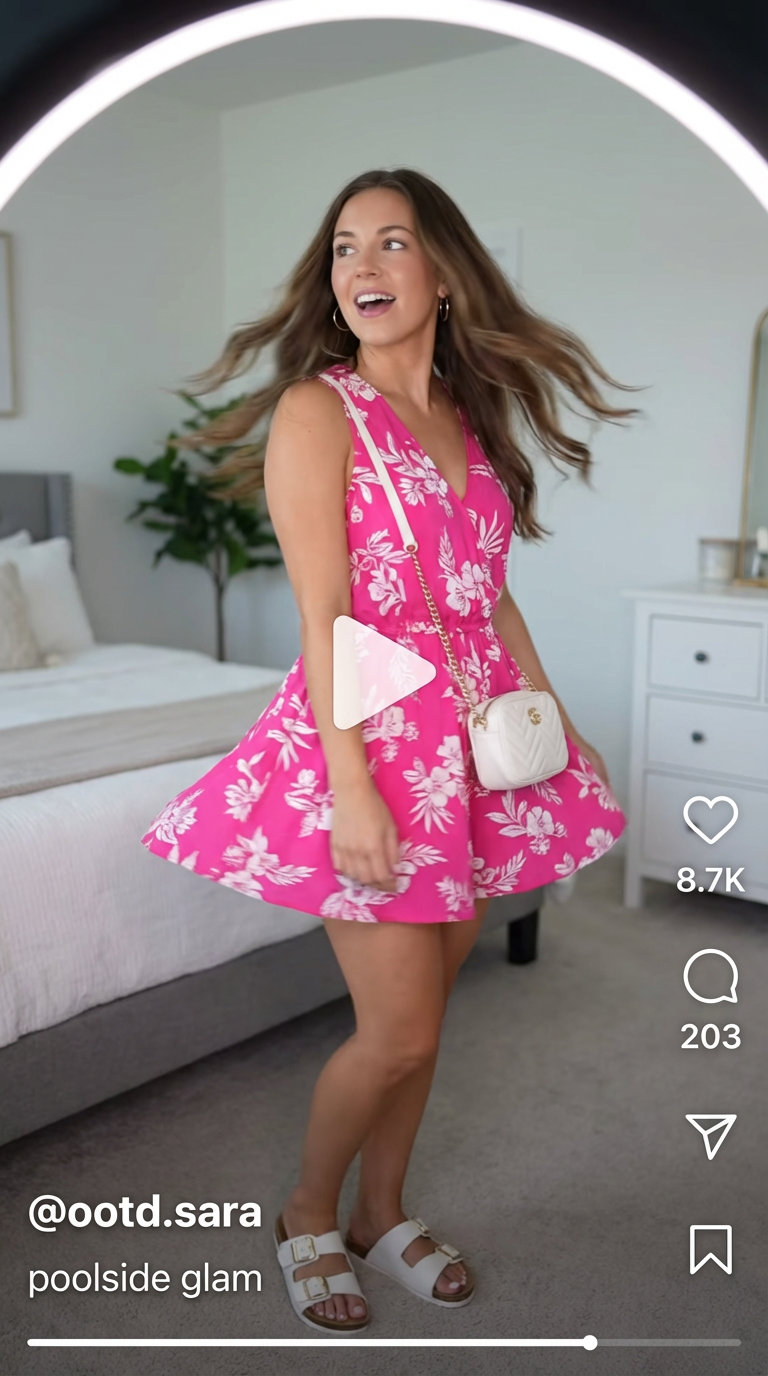Bookmark this video
The height and width of the screenshot is (1376, 768).
click(711, 1249)
